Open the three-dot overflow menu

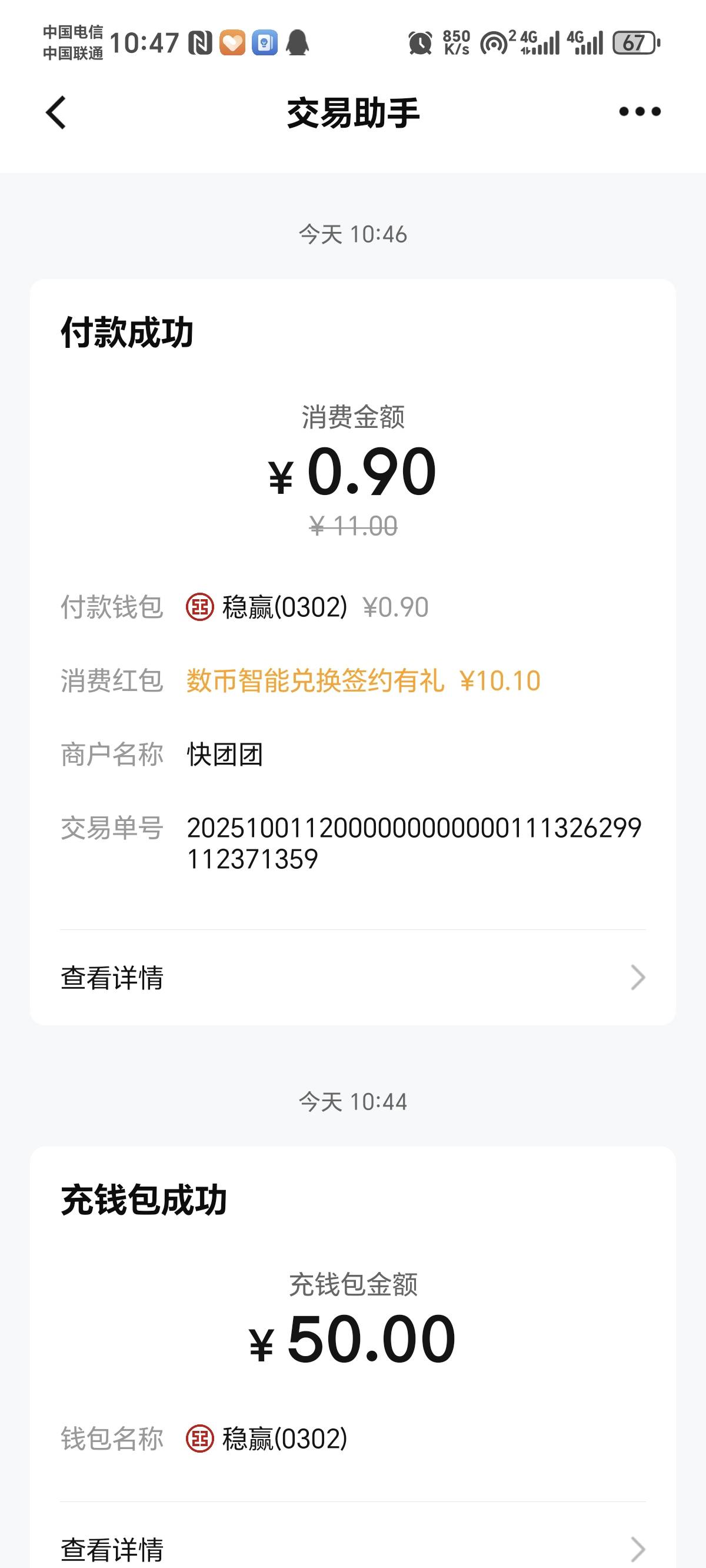point(639,111)
